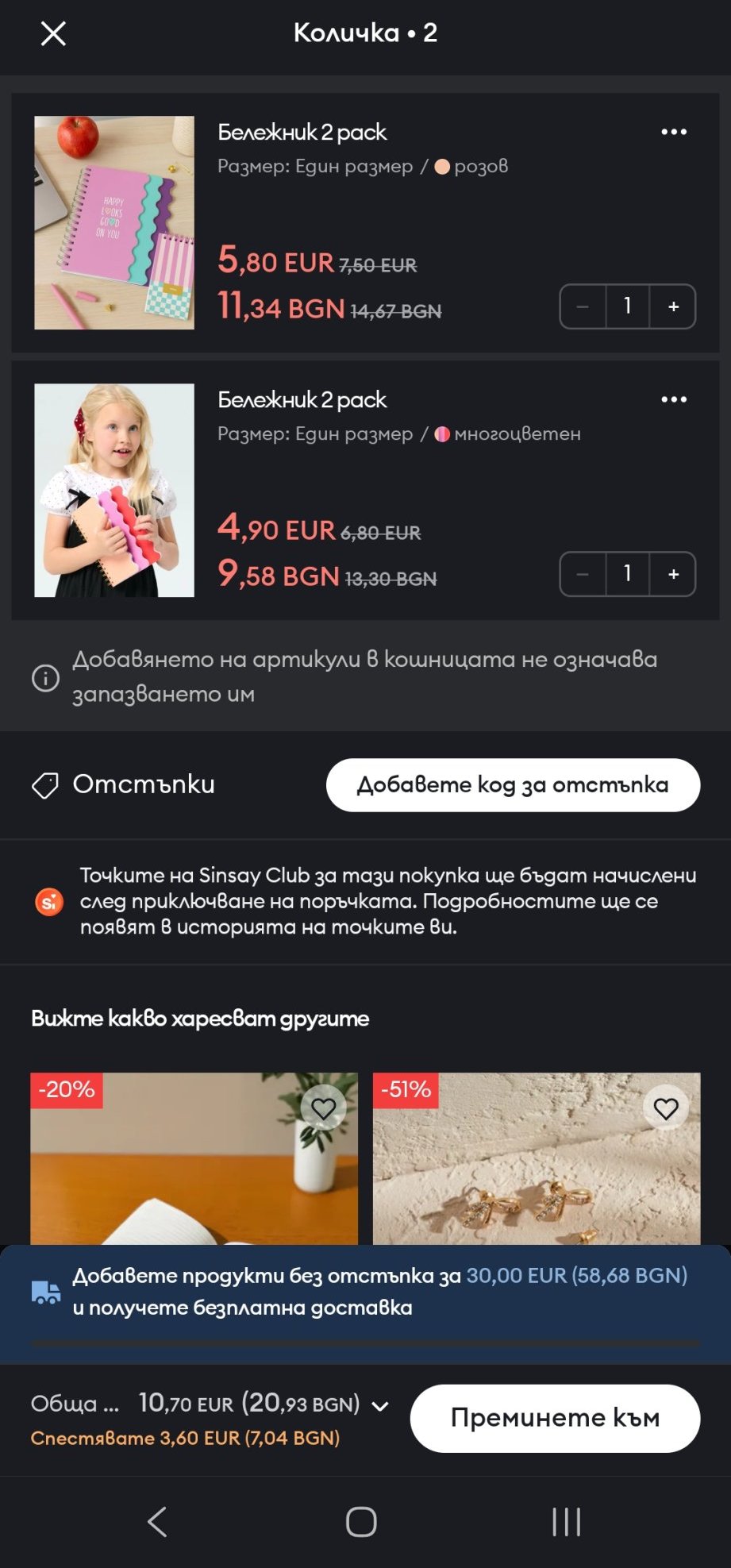Increase quantity of pink Бележник 2 pack
Image resolution: width=731 pixels, height=1568 pixels.
click(x=673, y=306)
